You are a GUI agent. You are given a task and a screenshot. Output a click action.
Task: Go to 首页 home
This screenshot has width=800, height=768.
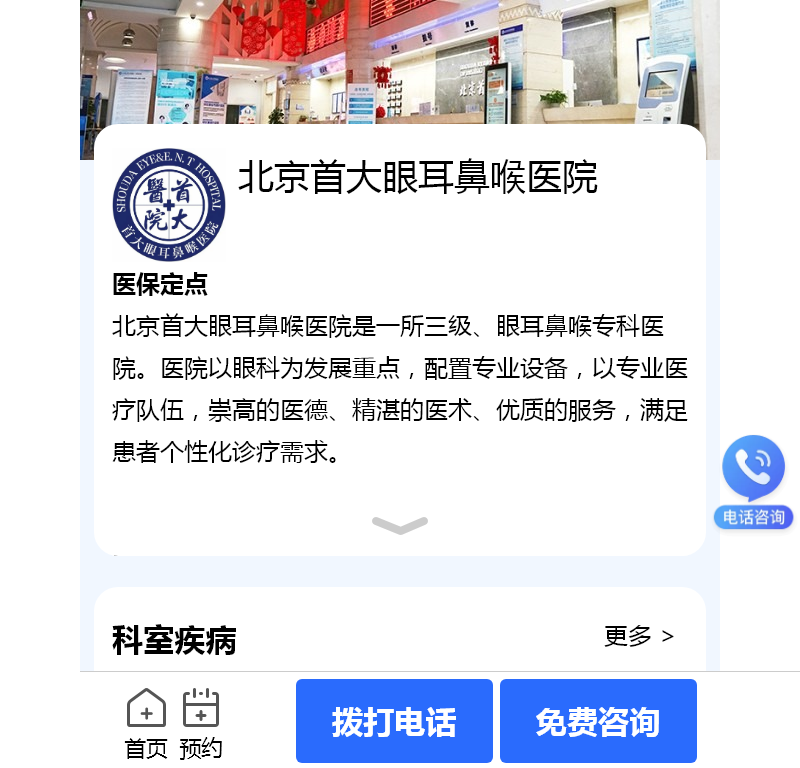[146, 723]
